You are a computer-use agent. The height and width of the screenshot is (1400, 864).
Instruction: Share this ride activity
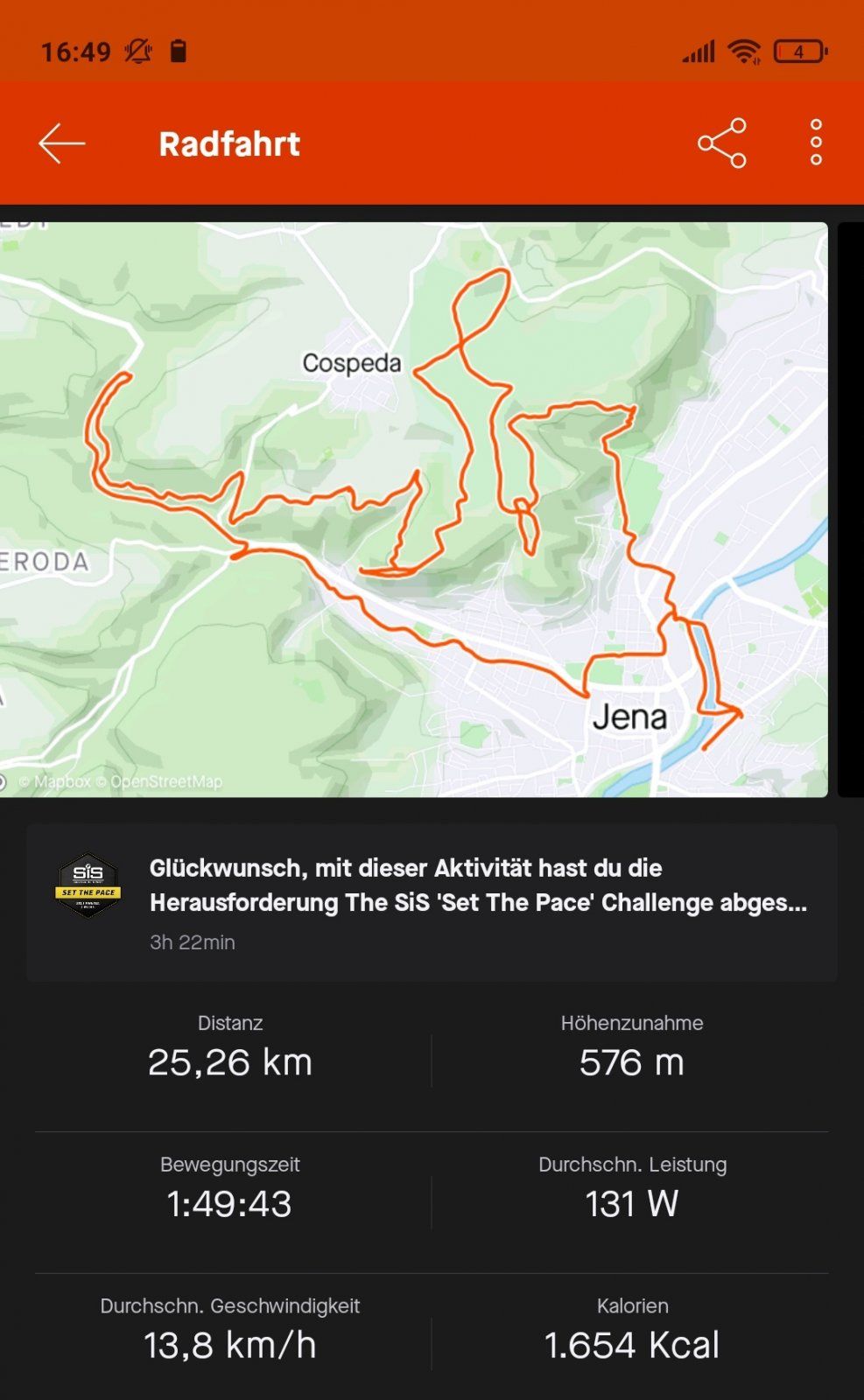[x=721, y=143]
